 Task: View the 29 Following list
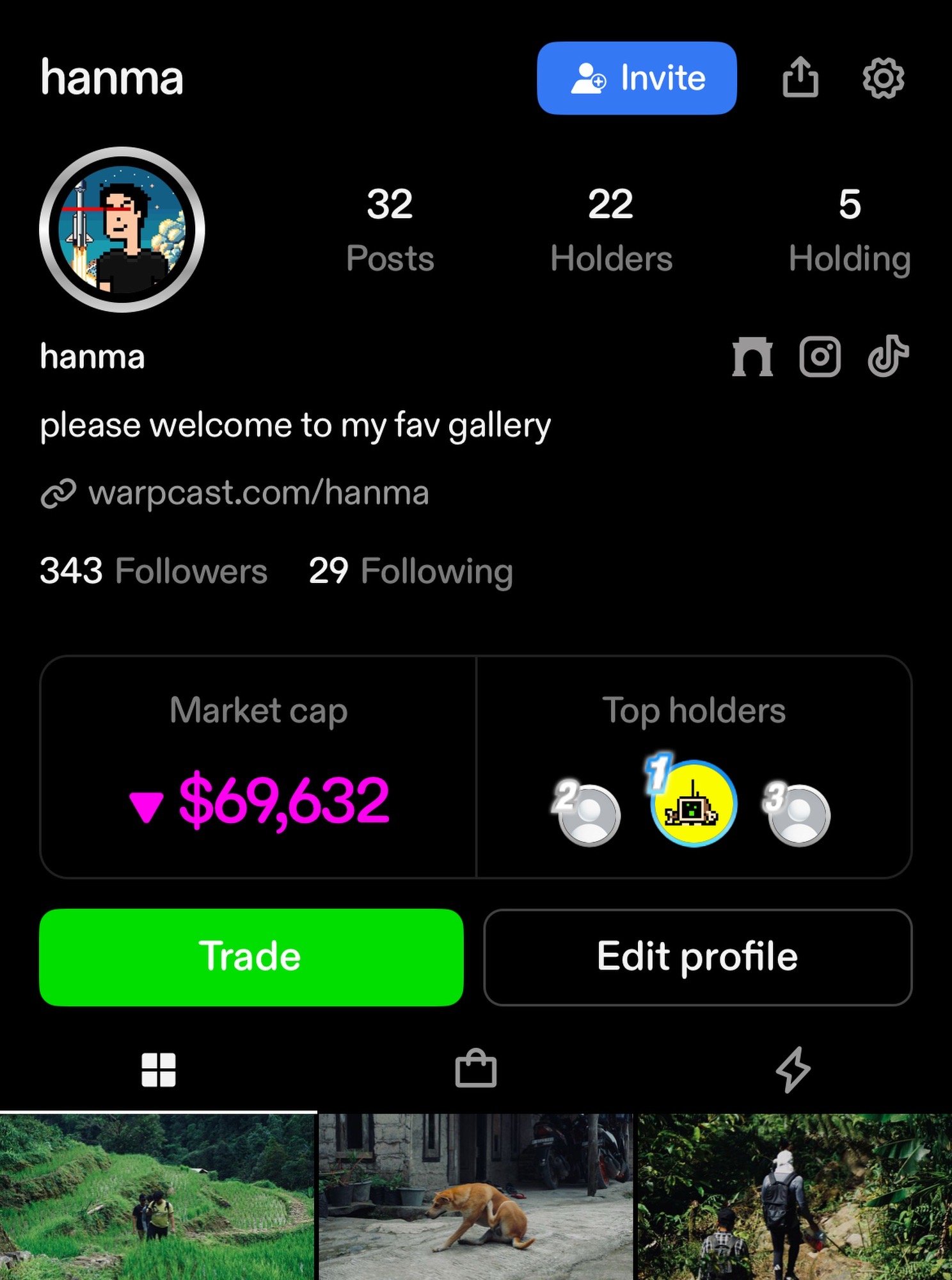click(x=411, y=571)
